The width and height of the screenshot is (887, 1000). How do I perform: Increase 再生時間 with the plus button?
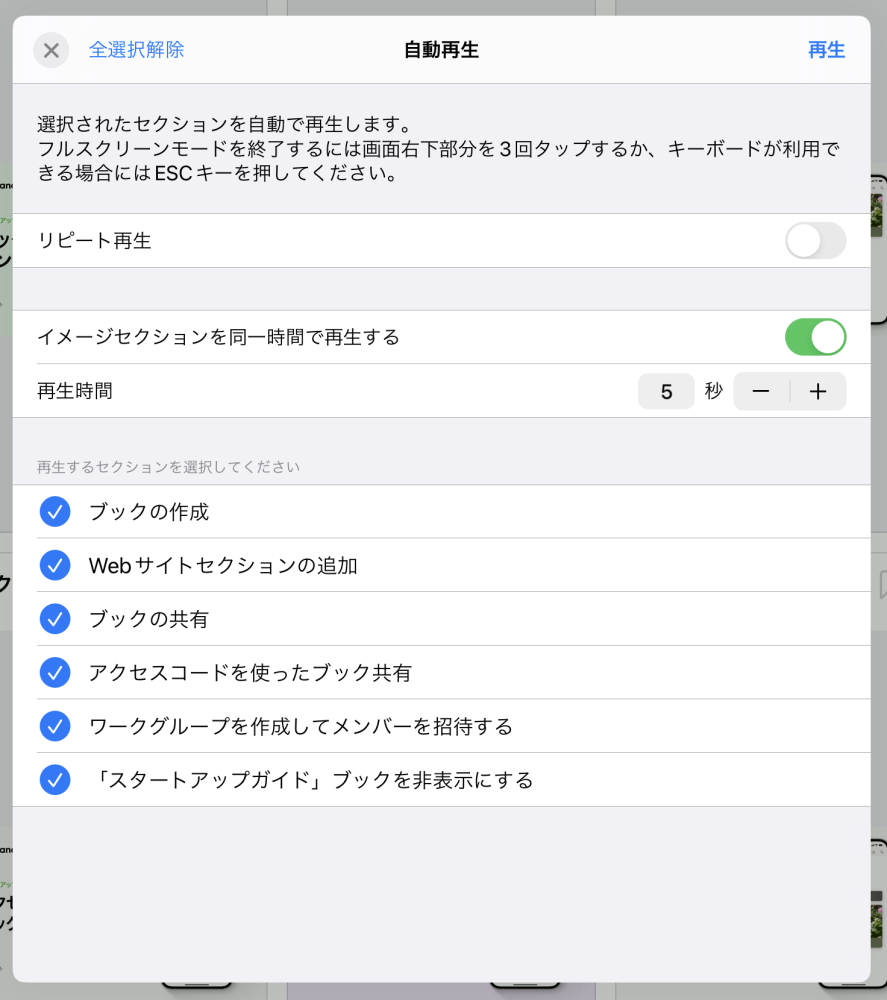[818, 391]
